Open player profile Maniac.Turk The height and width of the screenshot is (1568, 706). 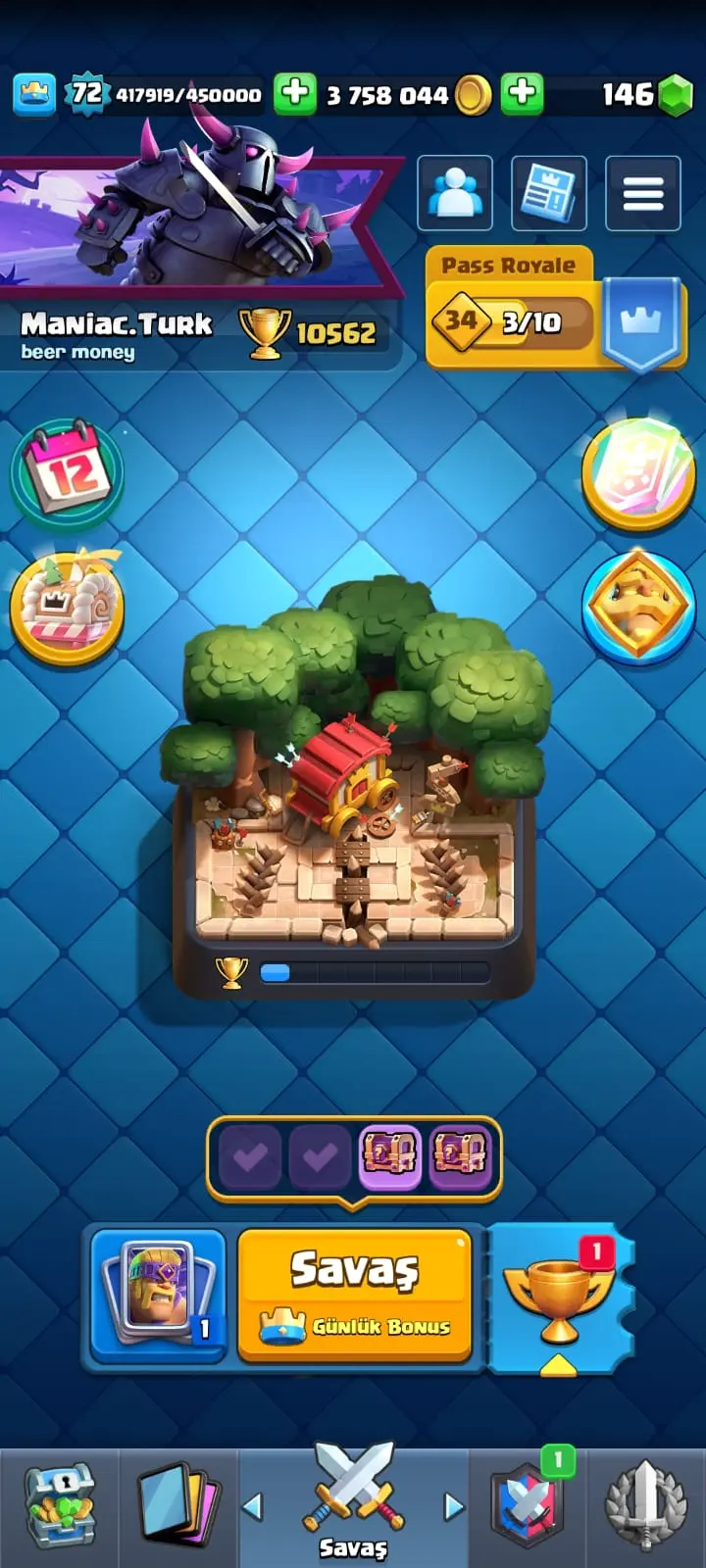click(116, 324)
